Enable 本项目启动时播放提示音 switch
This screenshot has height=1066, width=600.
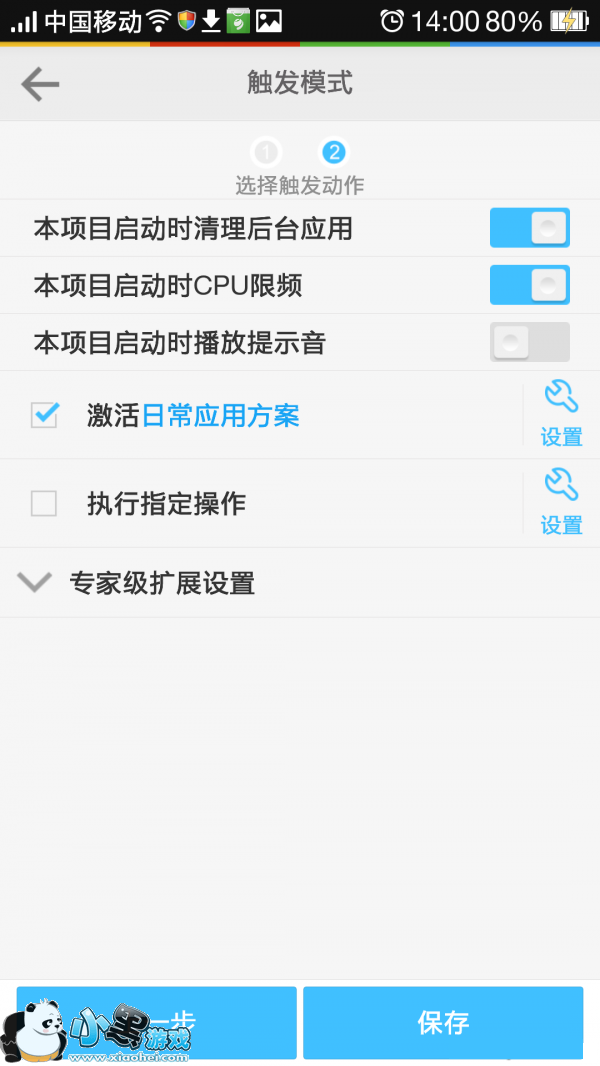pyautogui.click(x=529, y=342)
